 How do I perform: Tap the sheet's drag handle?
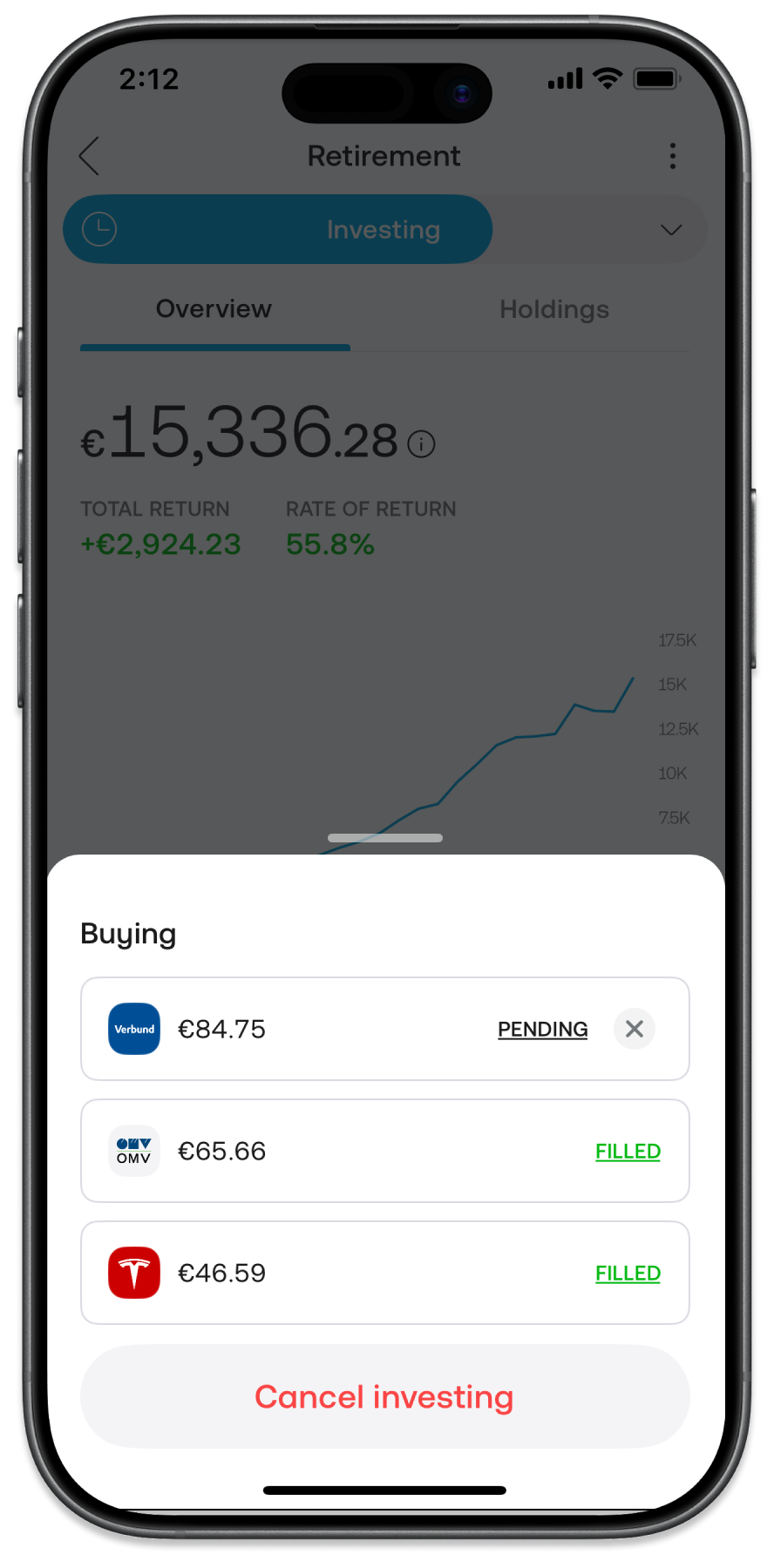(x=384, y=838)
